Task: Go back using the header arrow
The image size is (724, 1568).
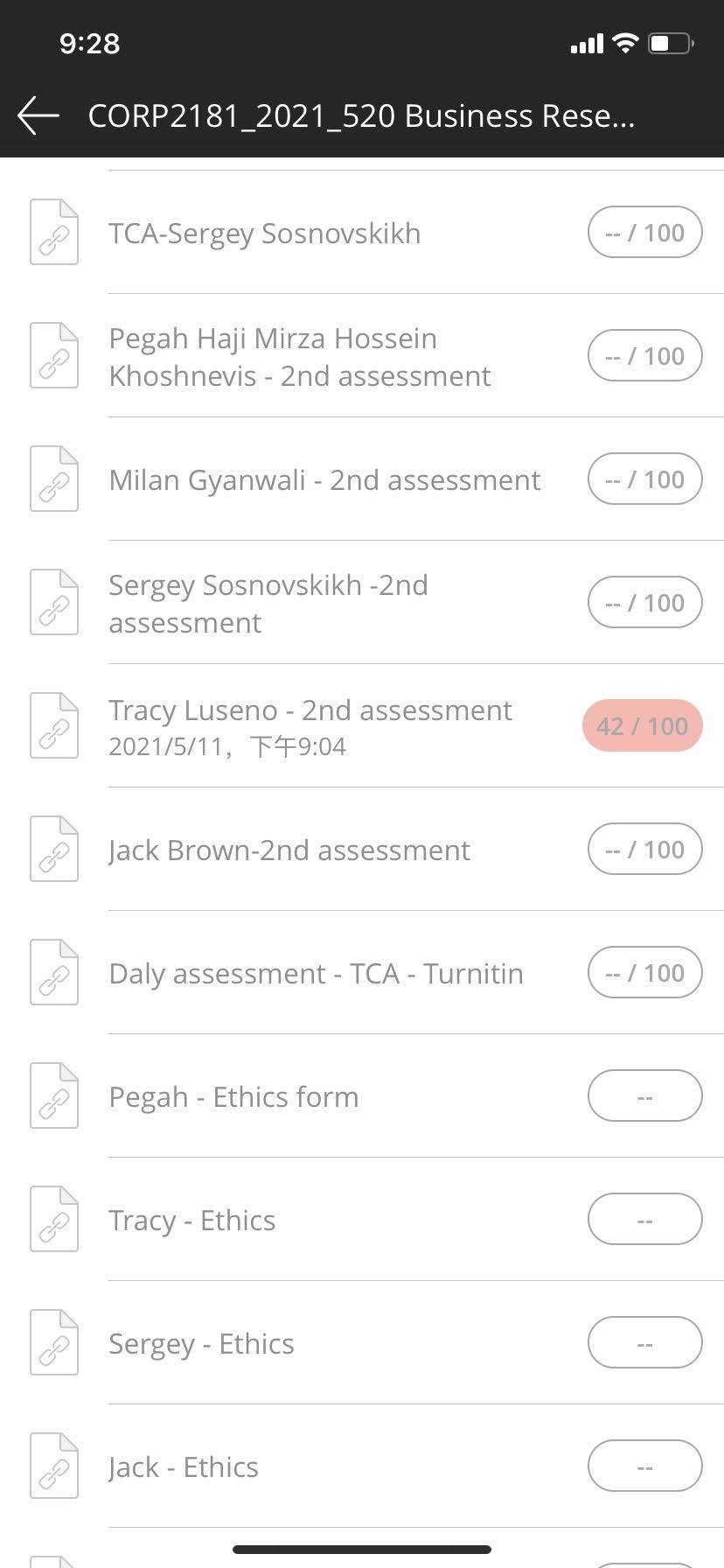Action: (x=38, y=115)
